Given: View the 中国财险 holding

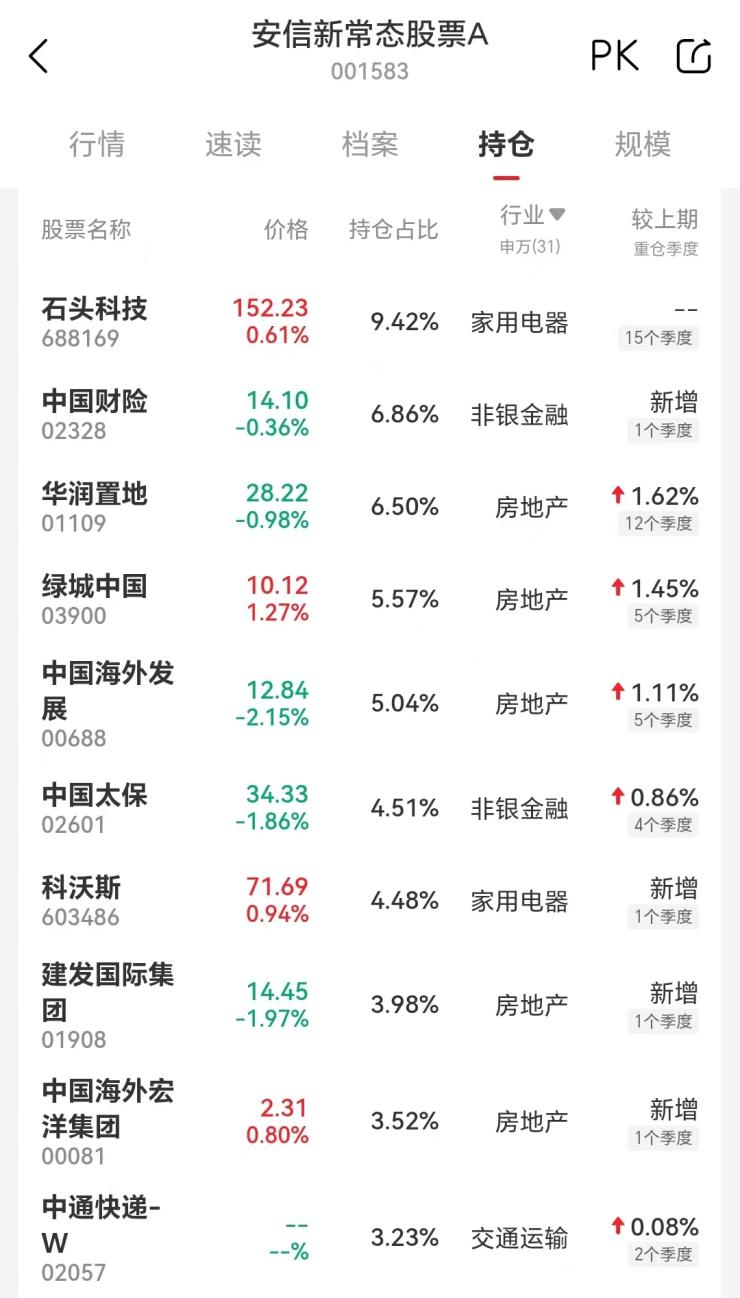Looking at the screenshot, I should tap(91, 414).
